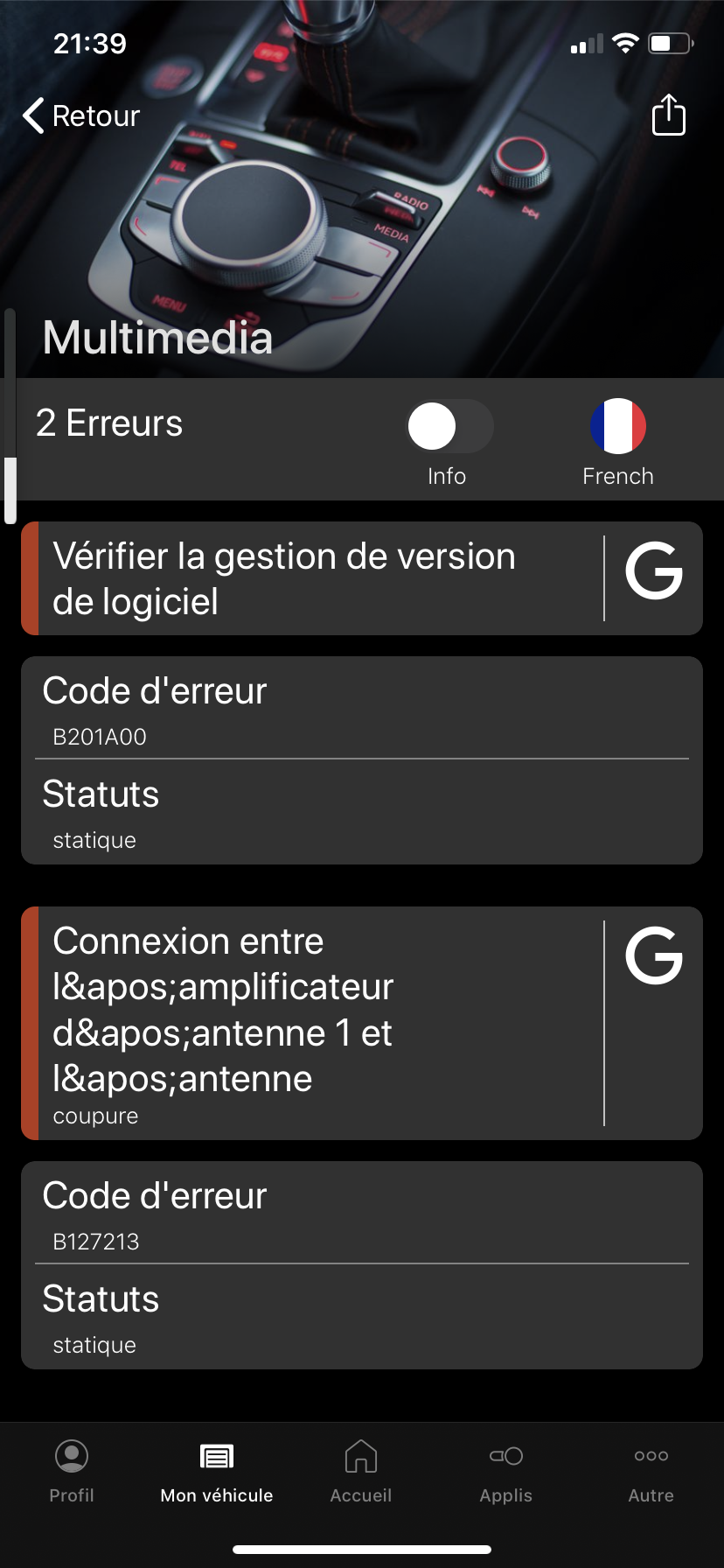Change the French language flag
724x1568 pixels.
tap(618, 427)
